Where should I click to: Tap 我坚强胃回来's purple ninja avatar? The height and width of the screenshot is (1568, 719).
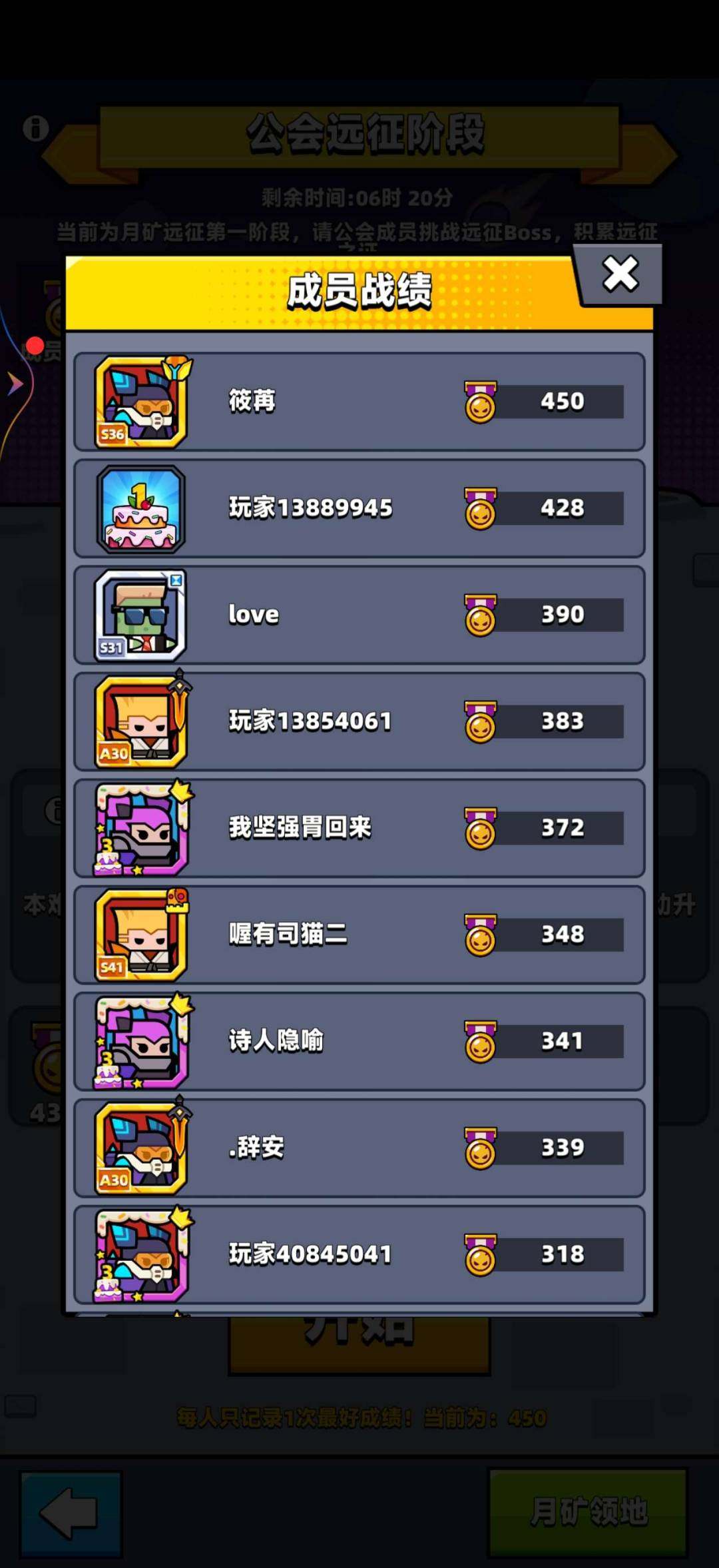(x=138, y=827)
